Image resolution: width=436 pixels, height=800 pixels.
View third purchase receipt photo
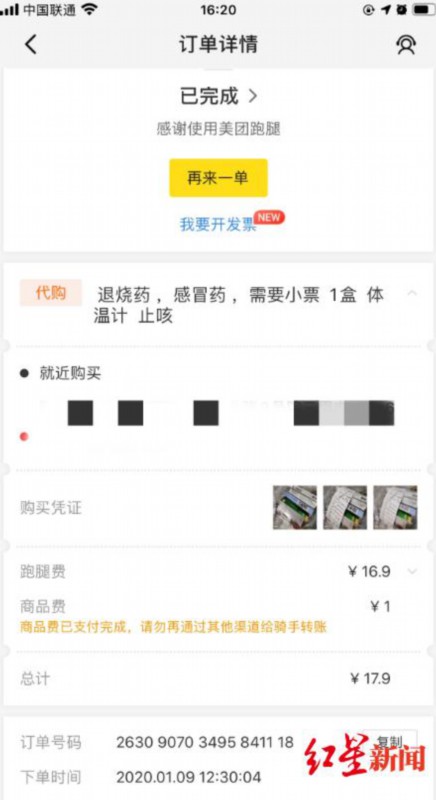395,507
